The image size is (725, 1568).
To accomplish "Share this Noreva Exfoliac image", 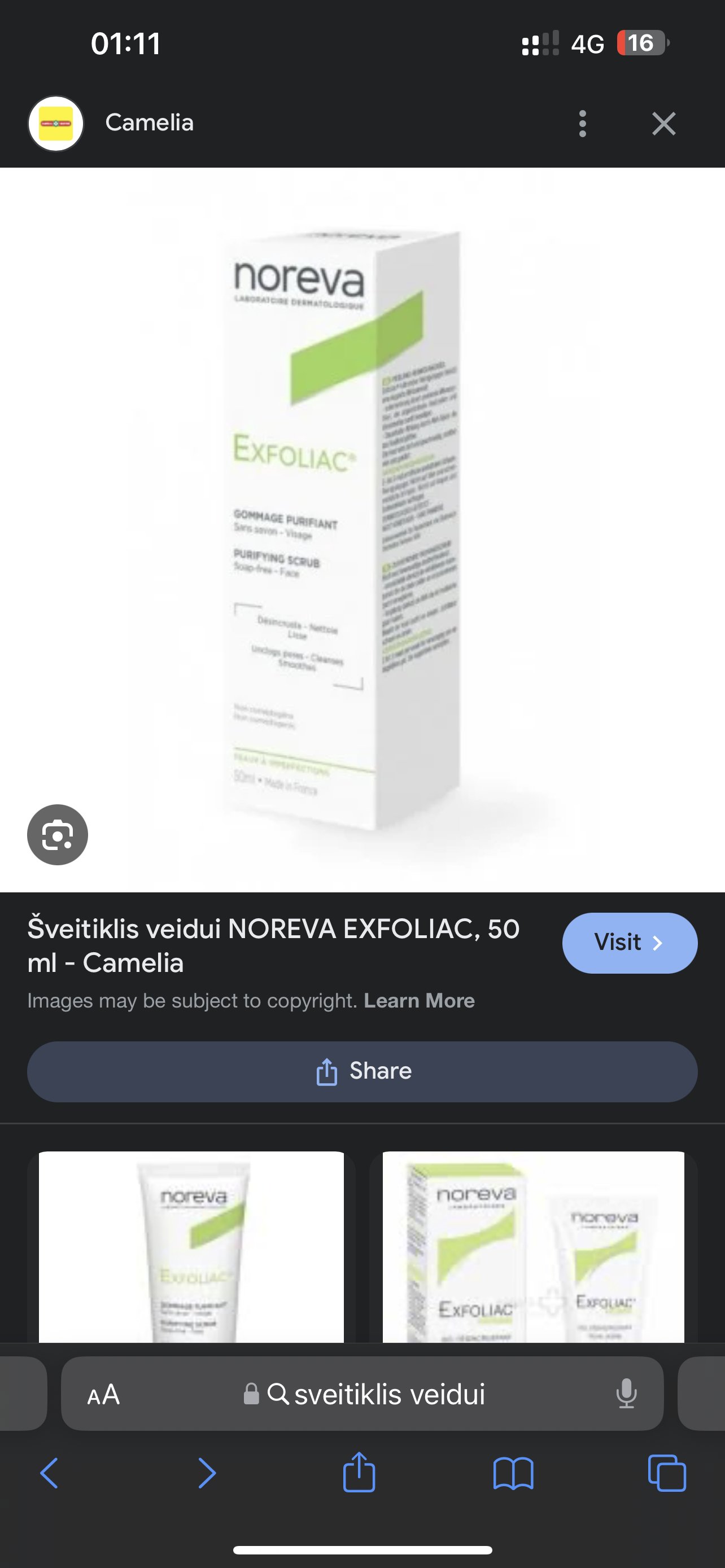I will point(362,1071).
